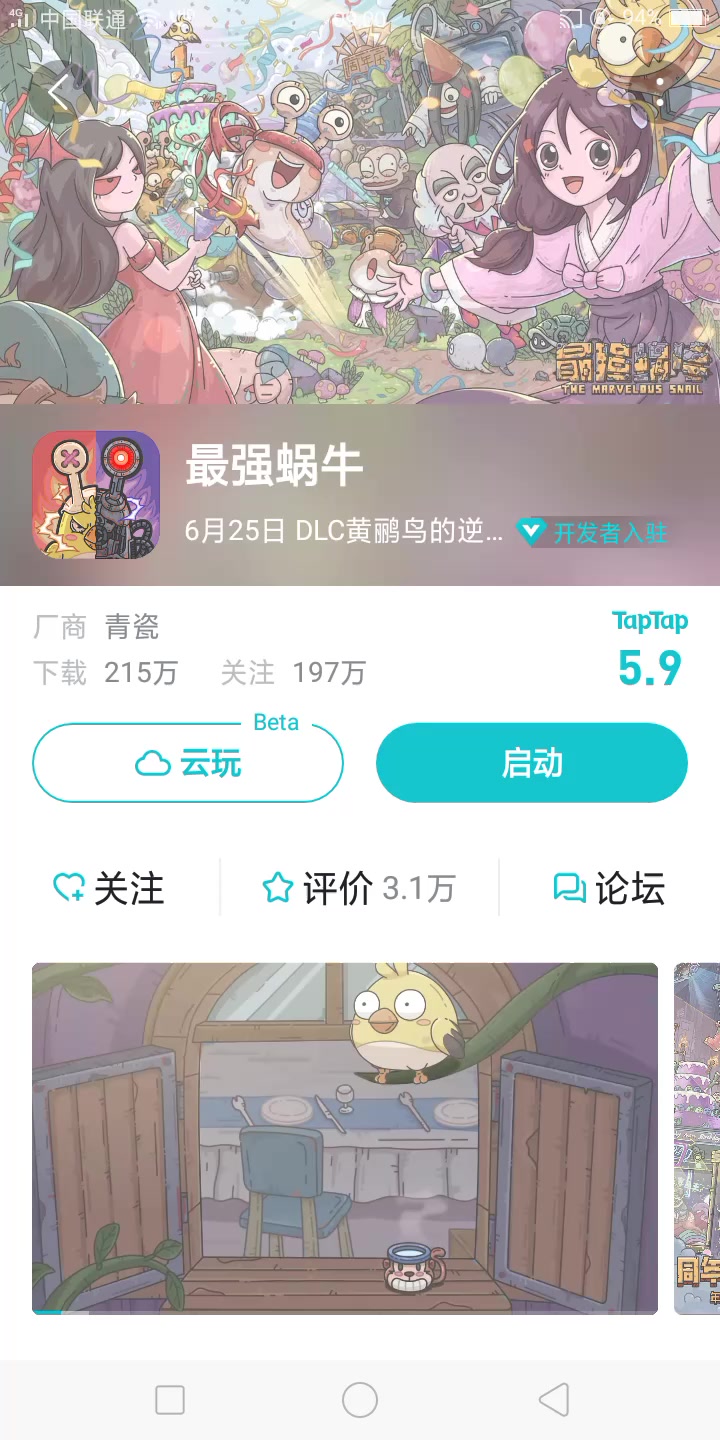Launch the game with 启动 button

pos(532,763)
